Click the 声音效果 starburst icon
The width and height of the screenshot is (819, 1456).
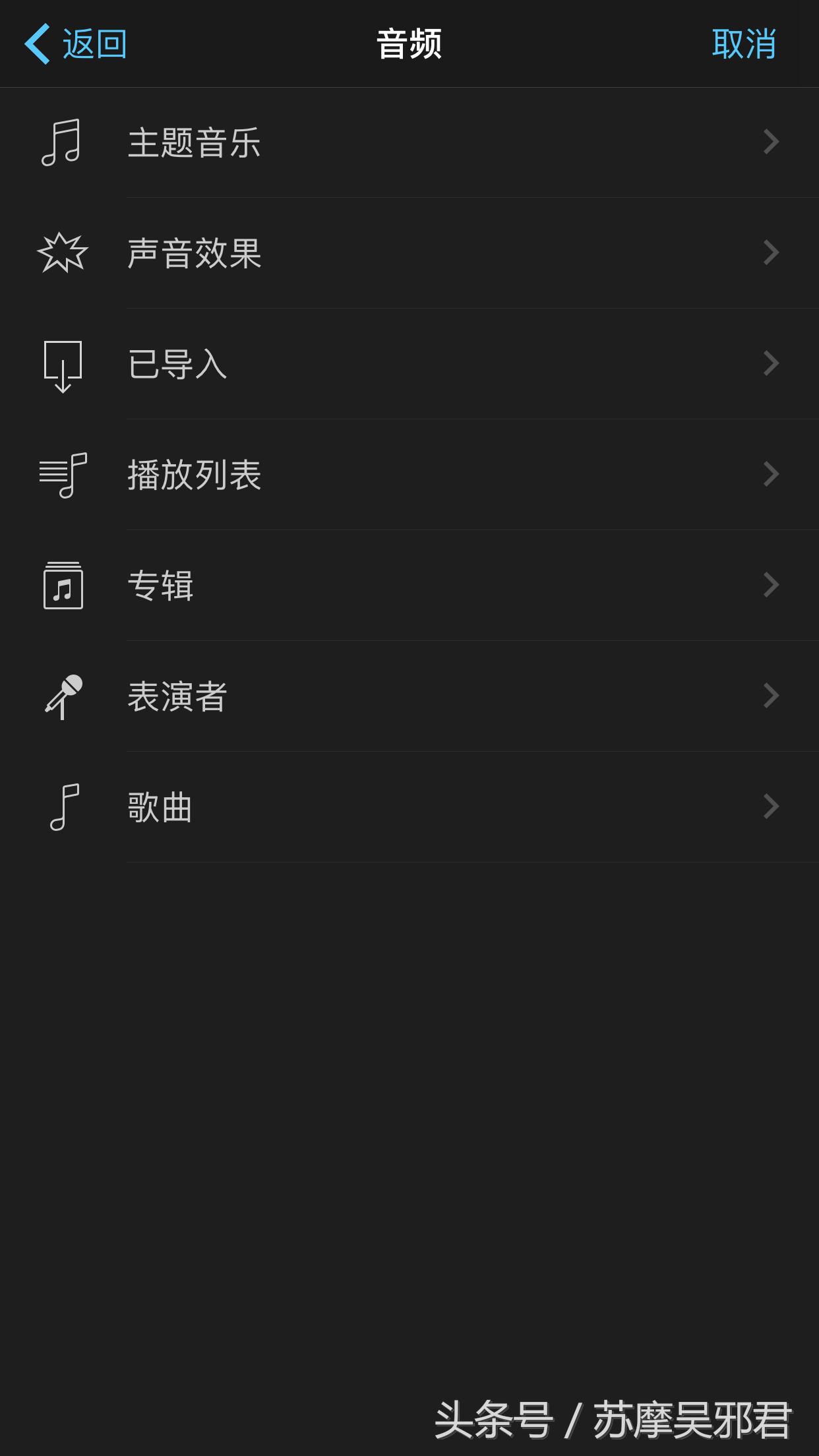pyautogui.click(x=63, y=253)
